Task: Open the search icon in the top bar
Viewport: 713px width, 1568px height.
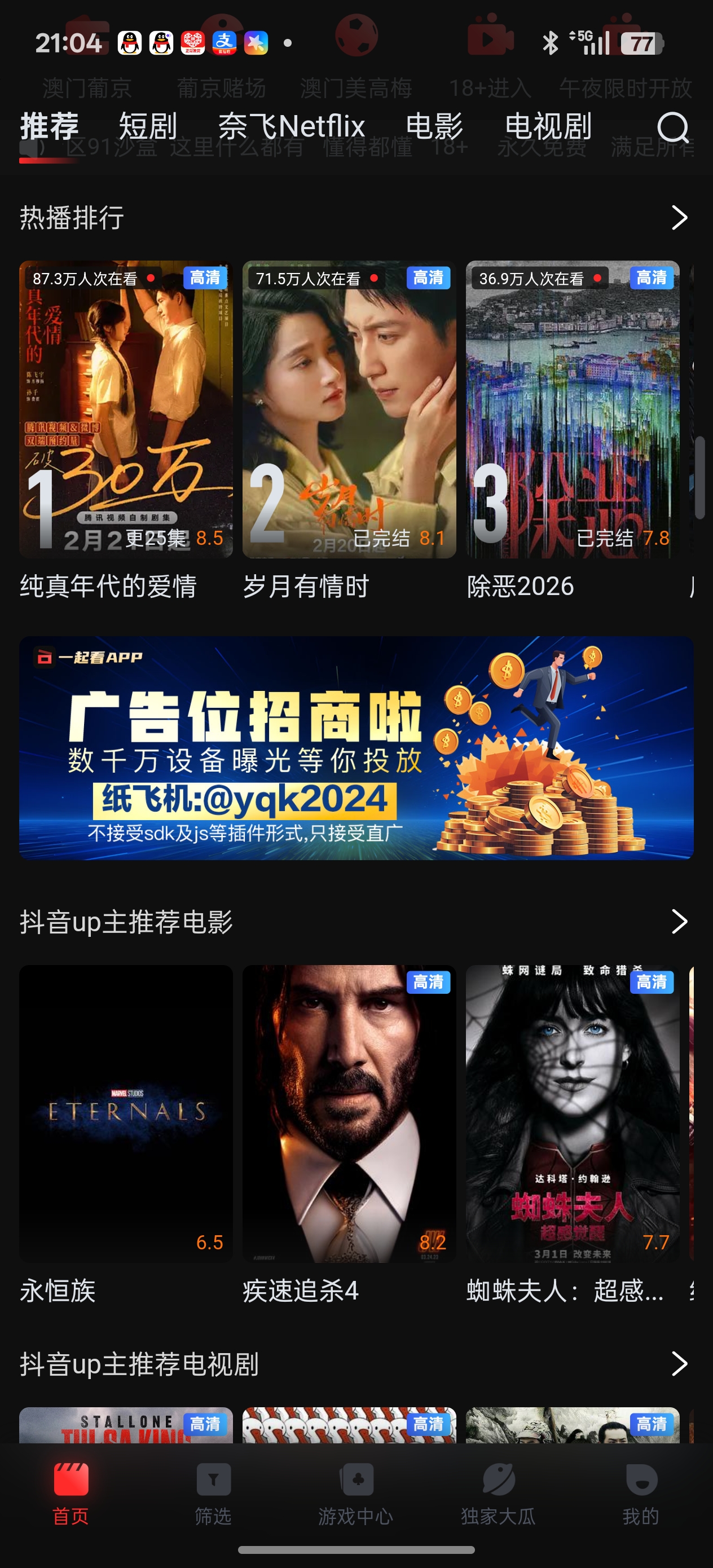Action: (672, 127)
